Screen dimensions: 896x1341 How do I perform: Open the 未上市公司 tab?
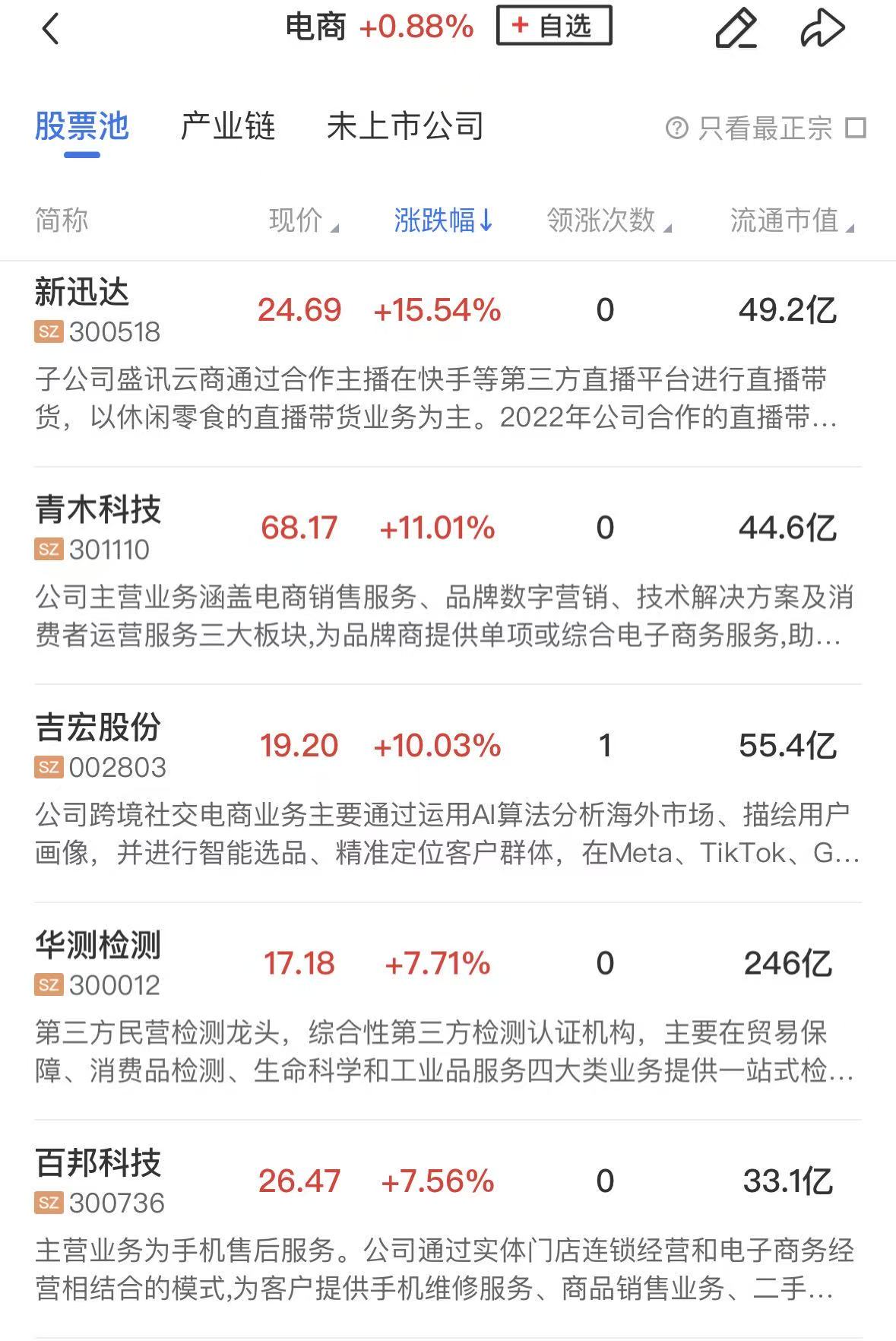click(x=405, y=127)
